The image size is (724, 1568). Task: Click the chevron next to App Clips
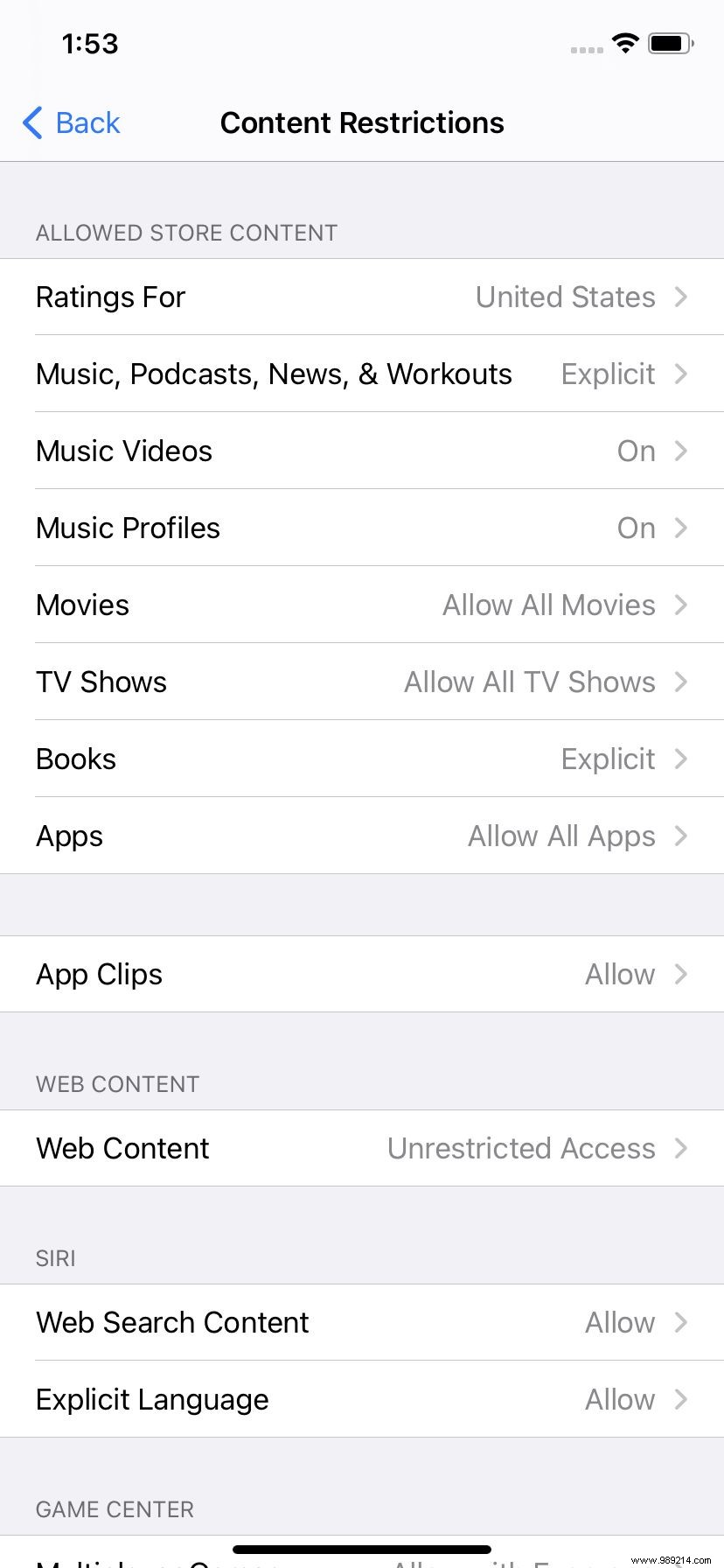681,974
